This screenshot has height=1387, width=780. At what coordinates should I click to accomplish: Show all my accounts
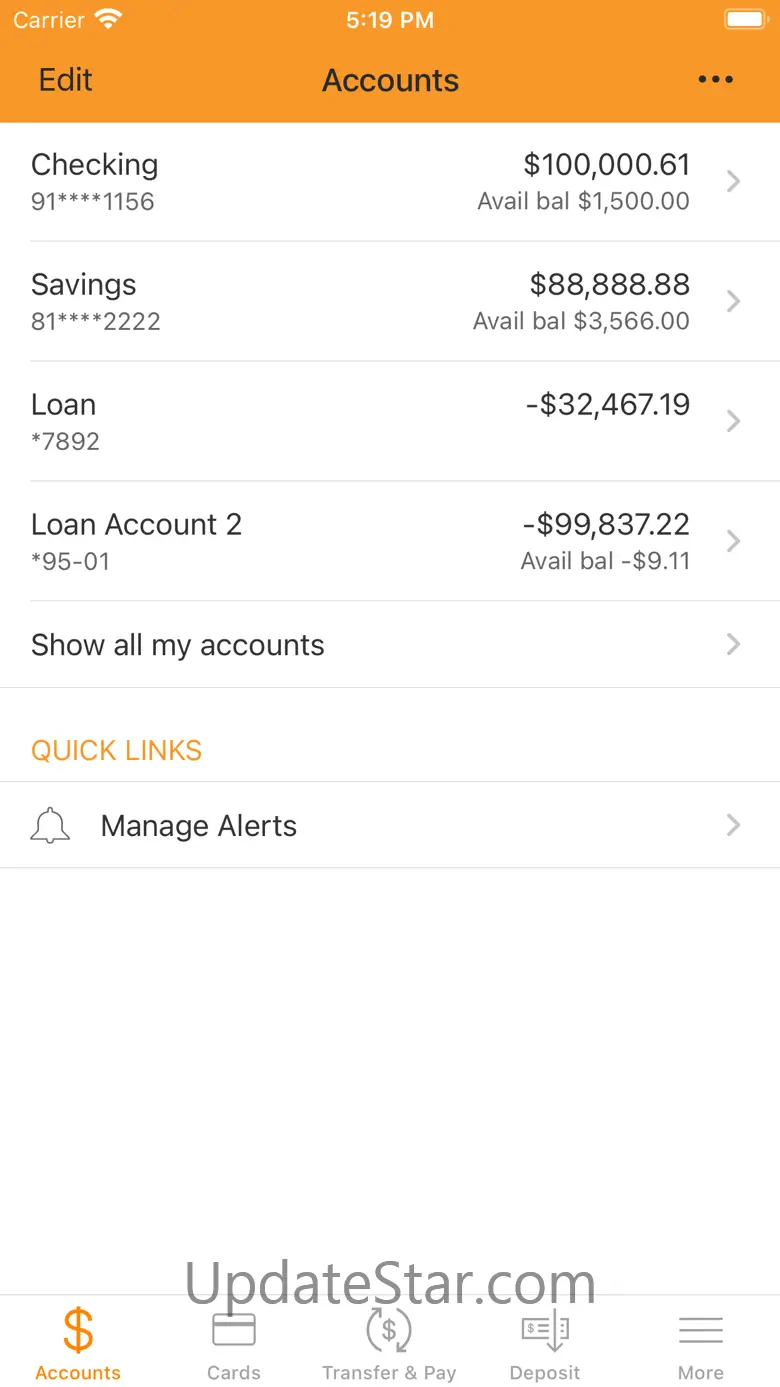(x=390, y=645)
